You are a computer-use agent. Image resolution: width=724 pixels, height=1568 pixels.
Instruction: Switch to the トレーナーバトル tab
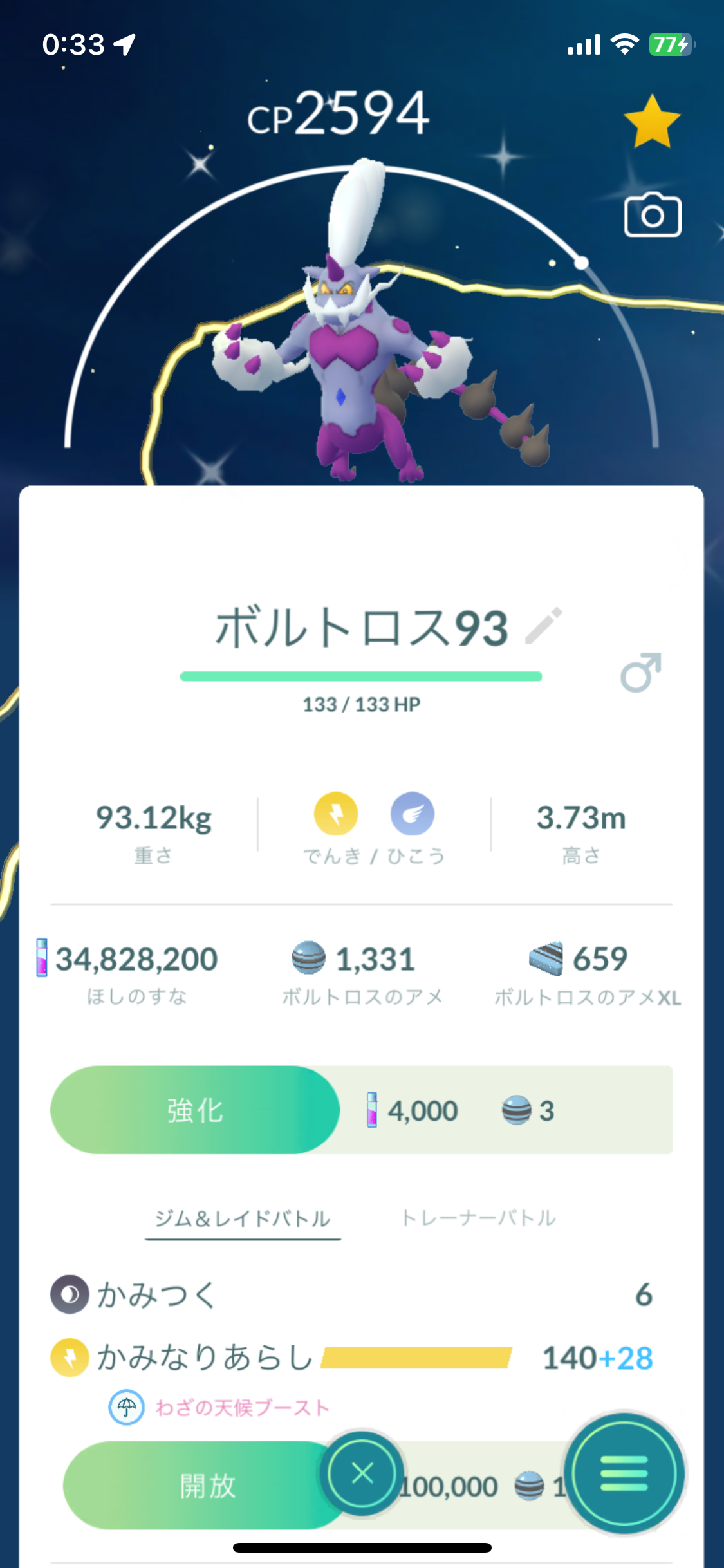[x=478, y=1218]
